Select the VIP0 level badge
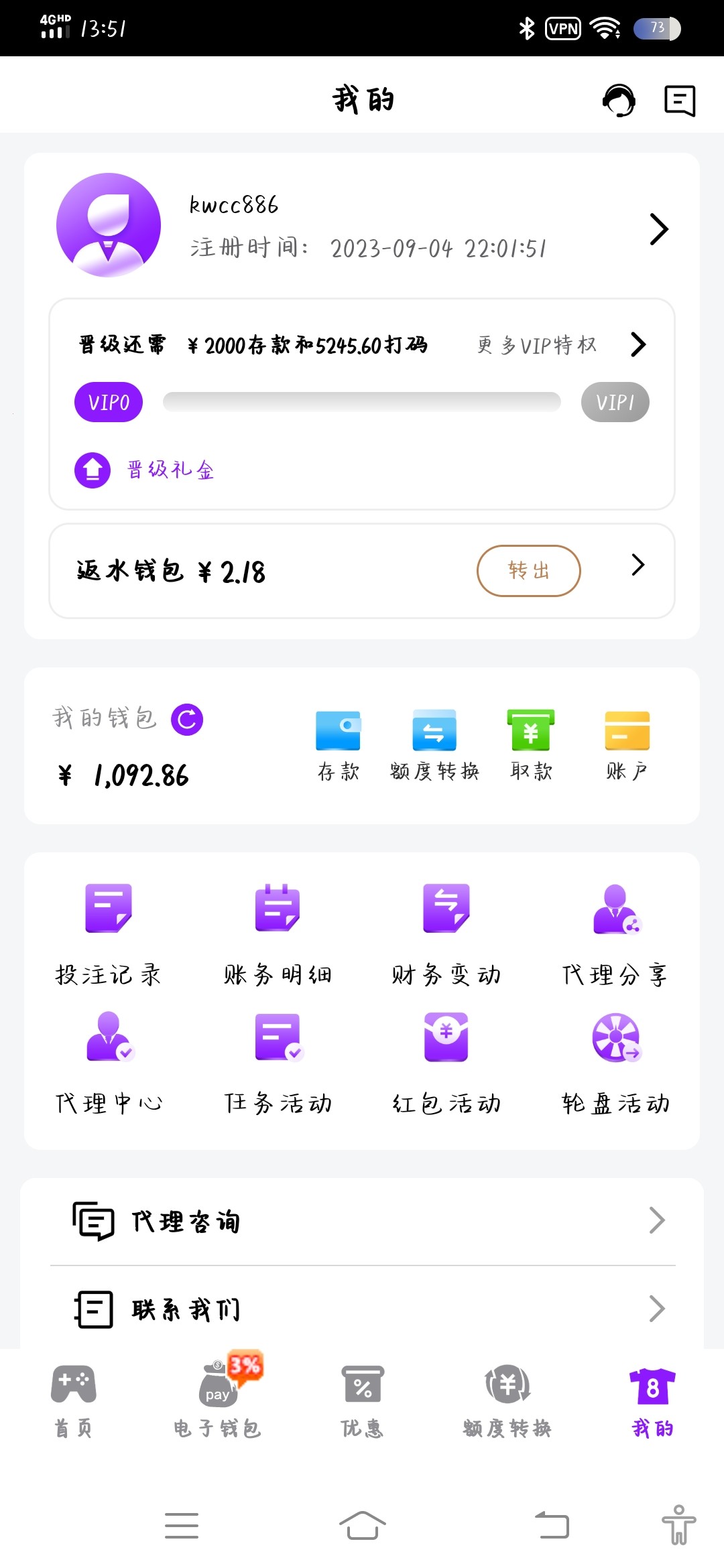This screenshot has width=724, height=1568. coord(109,402)
